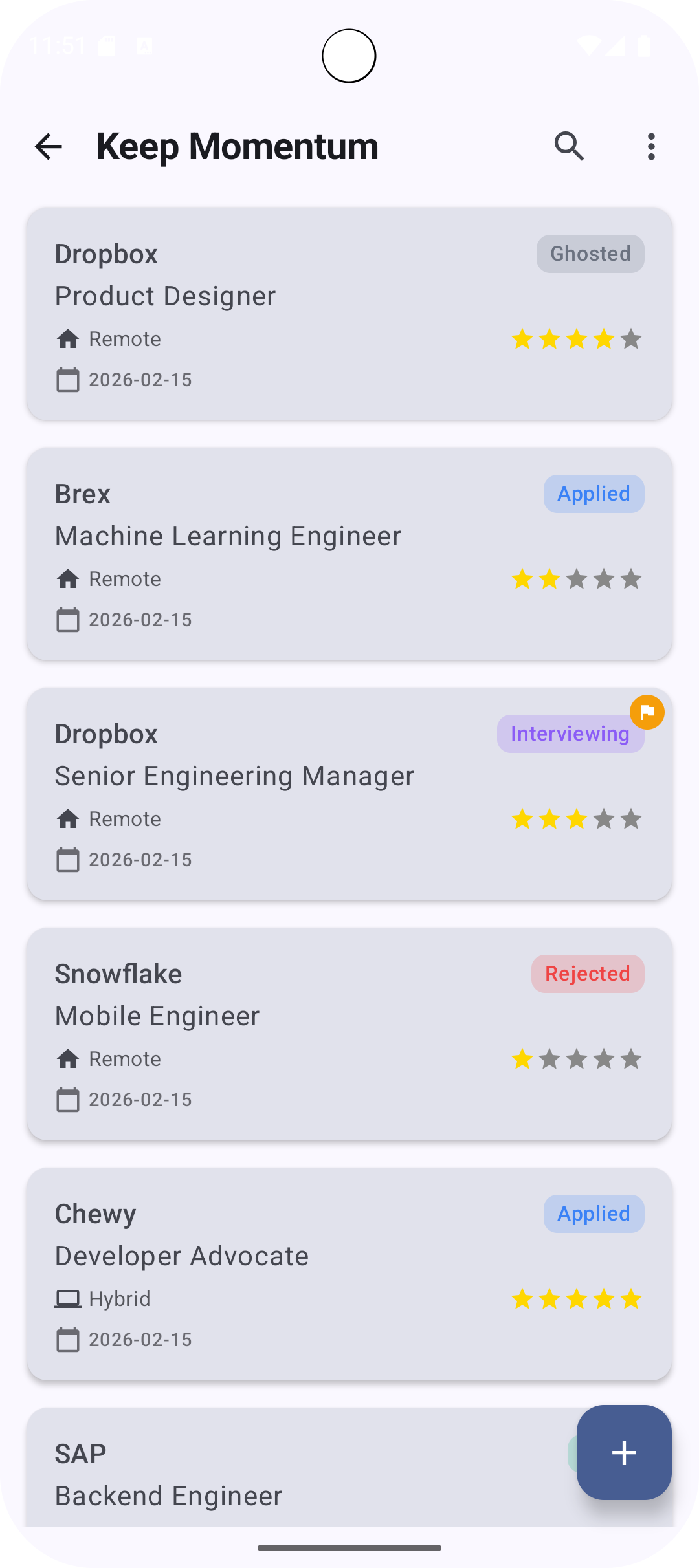Image resolution: width=699 pixels, height=1568 pixels.
Task: Open the overflow menu
Action: [x=650, y=146]
